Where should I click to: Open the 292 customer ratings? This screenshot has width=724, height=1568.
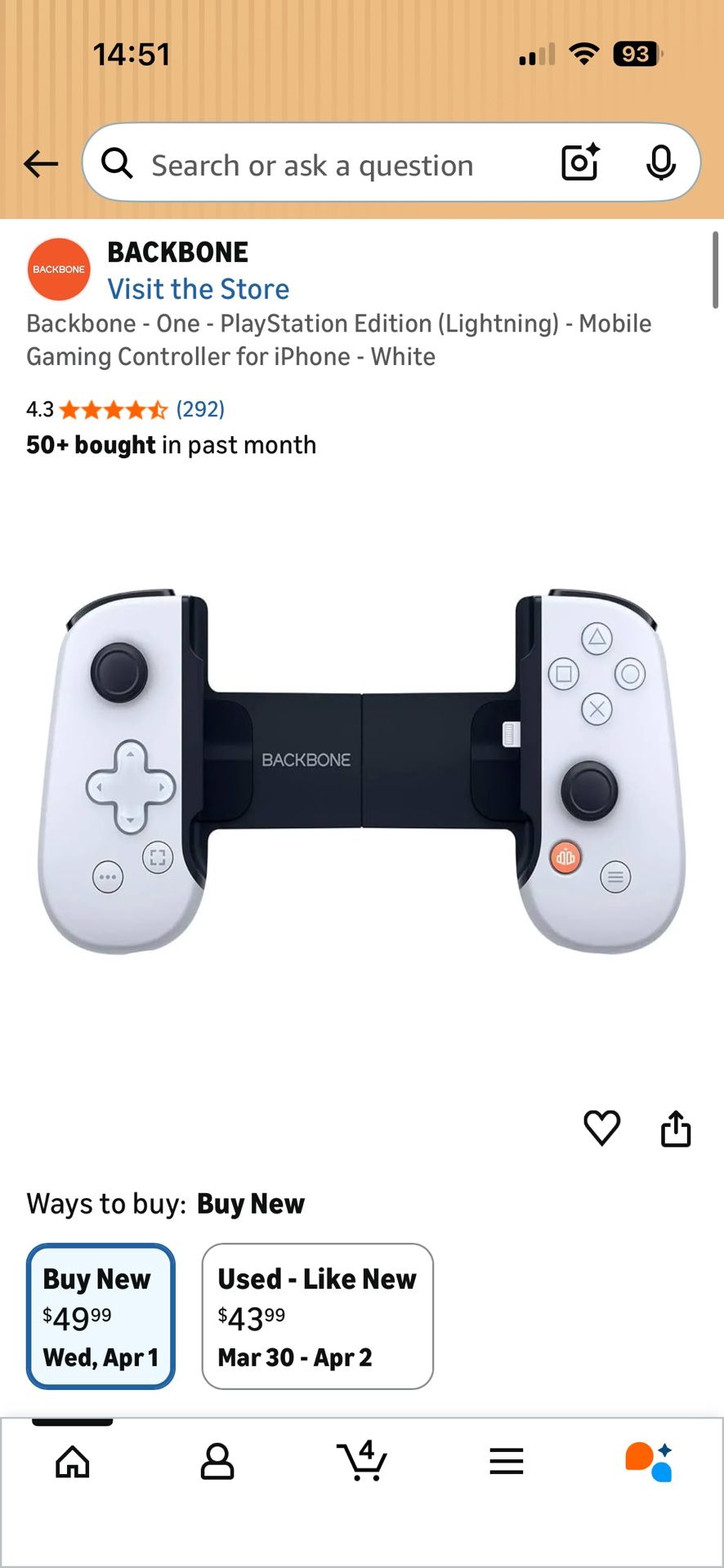[200, 409]
